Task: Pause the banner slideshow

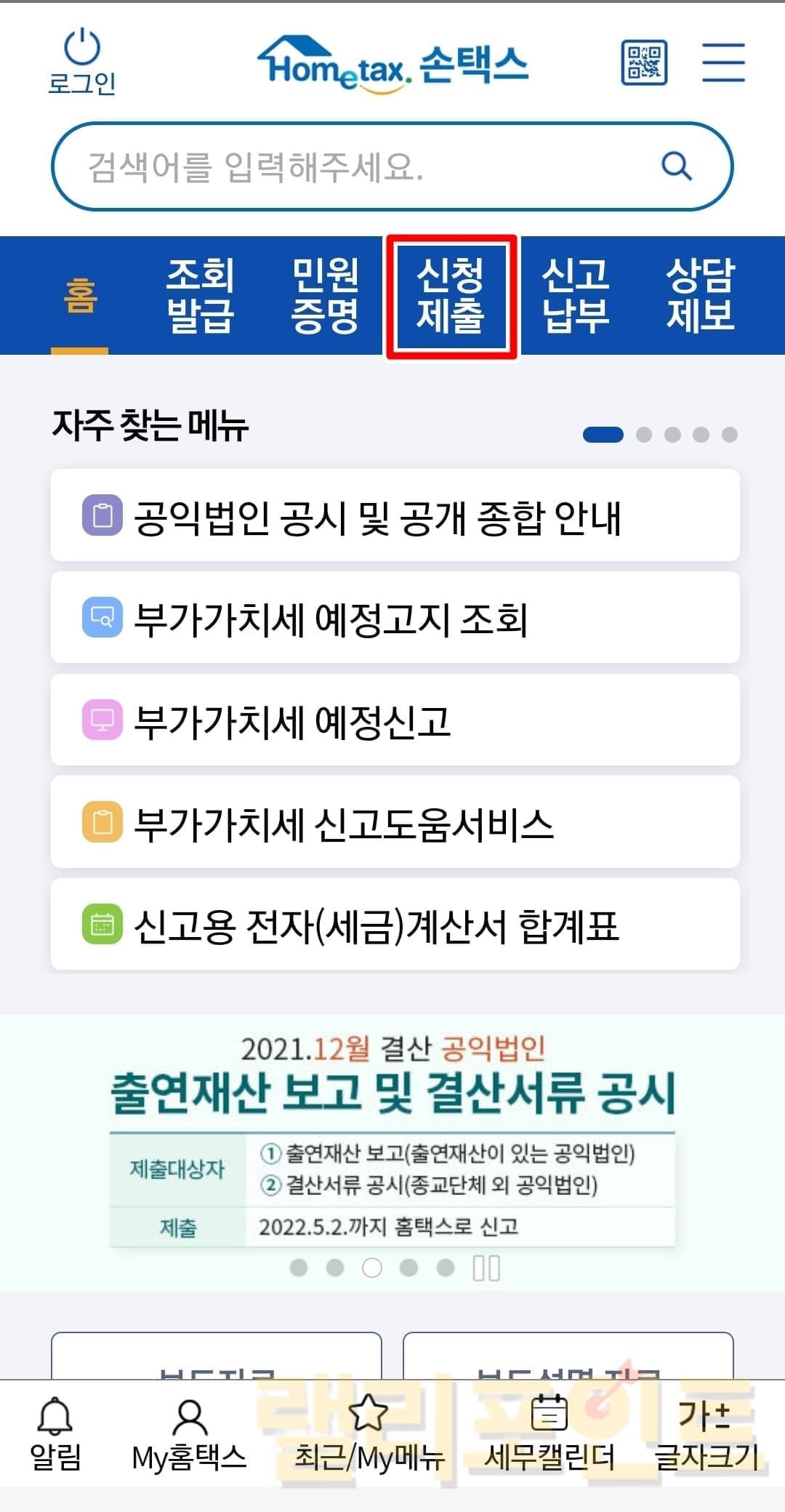Action: click(x=486, y=1268)
